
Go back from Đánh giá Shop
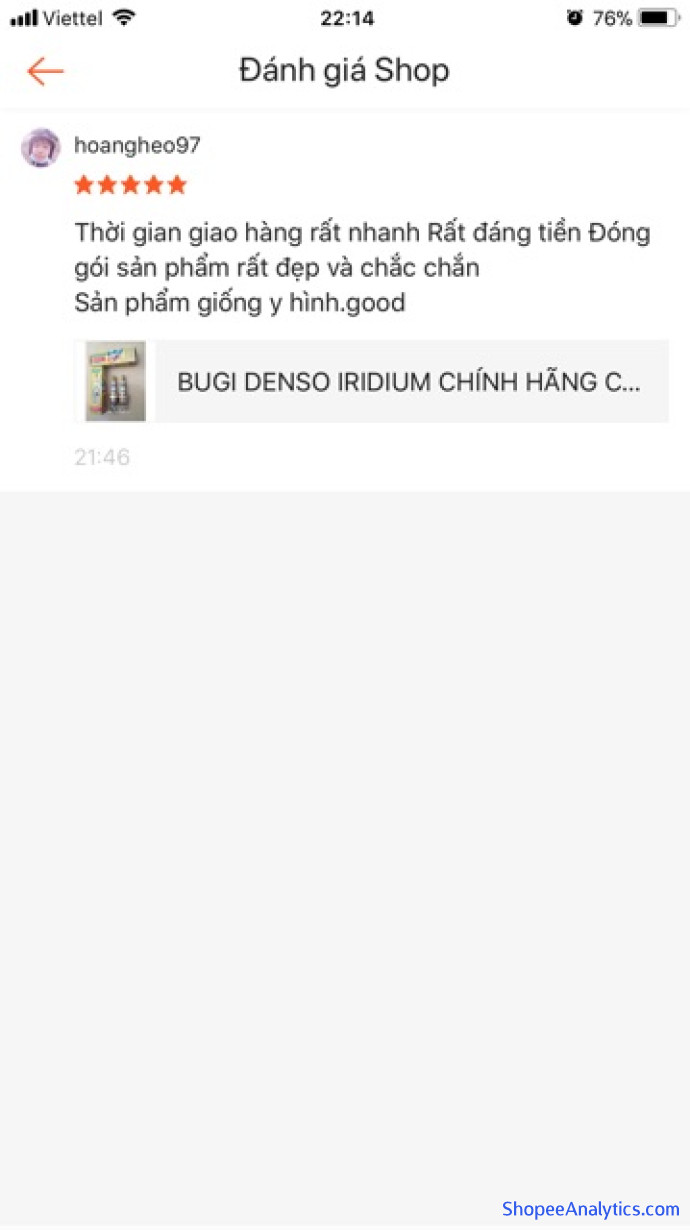(x=45, y=71)
